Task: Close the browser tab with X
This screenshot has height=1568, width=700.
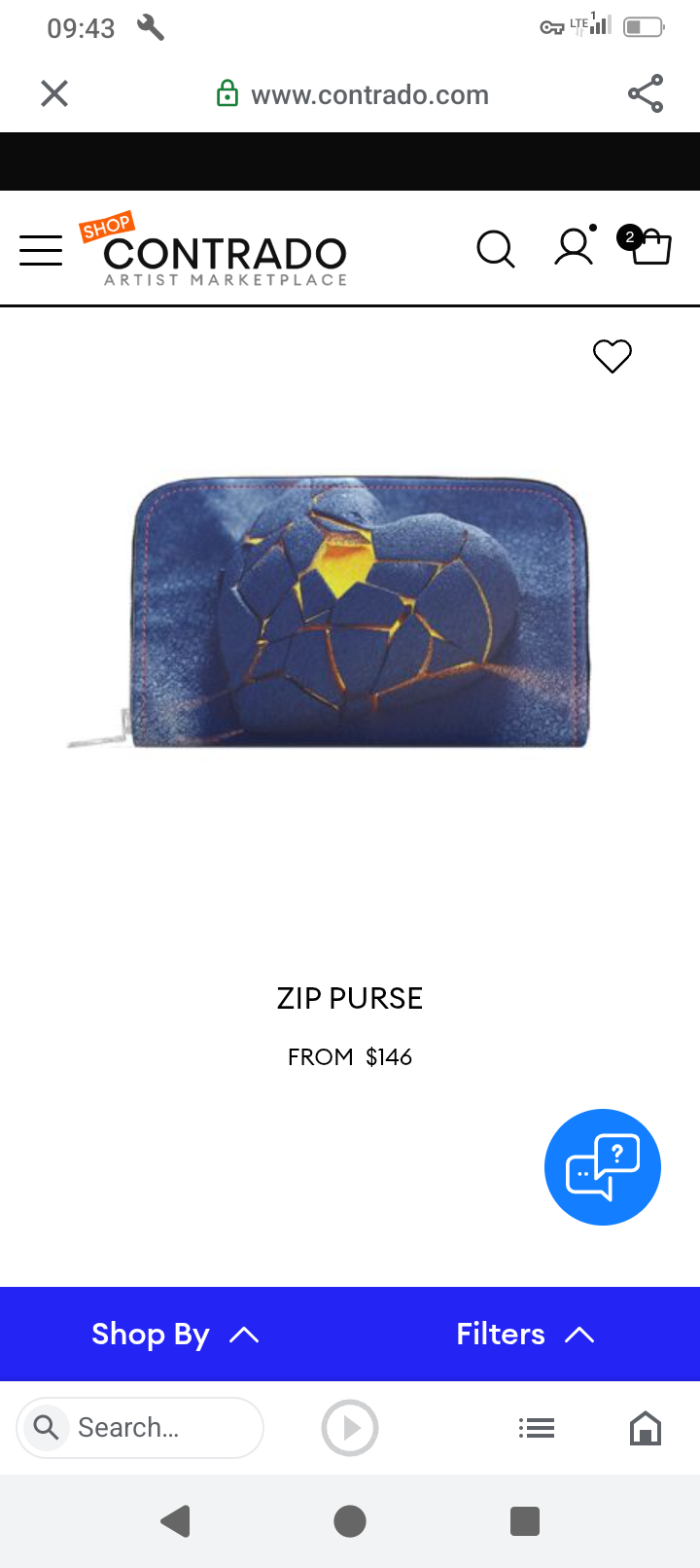Action: coord(54,93)
